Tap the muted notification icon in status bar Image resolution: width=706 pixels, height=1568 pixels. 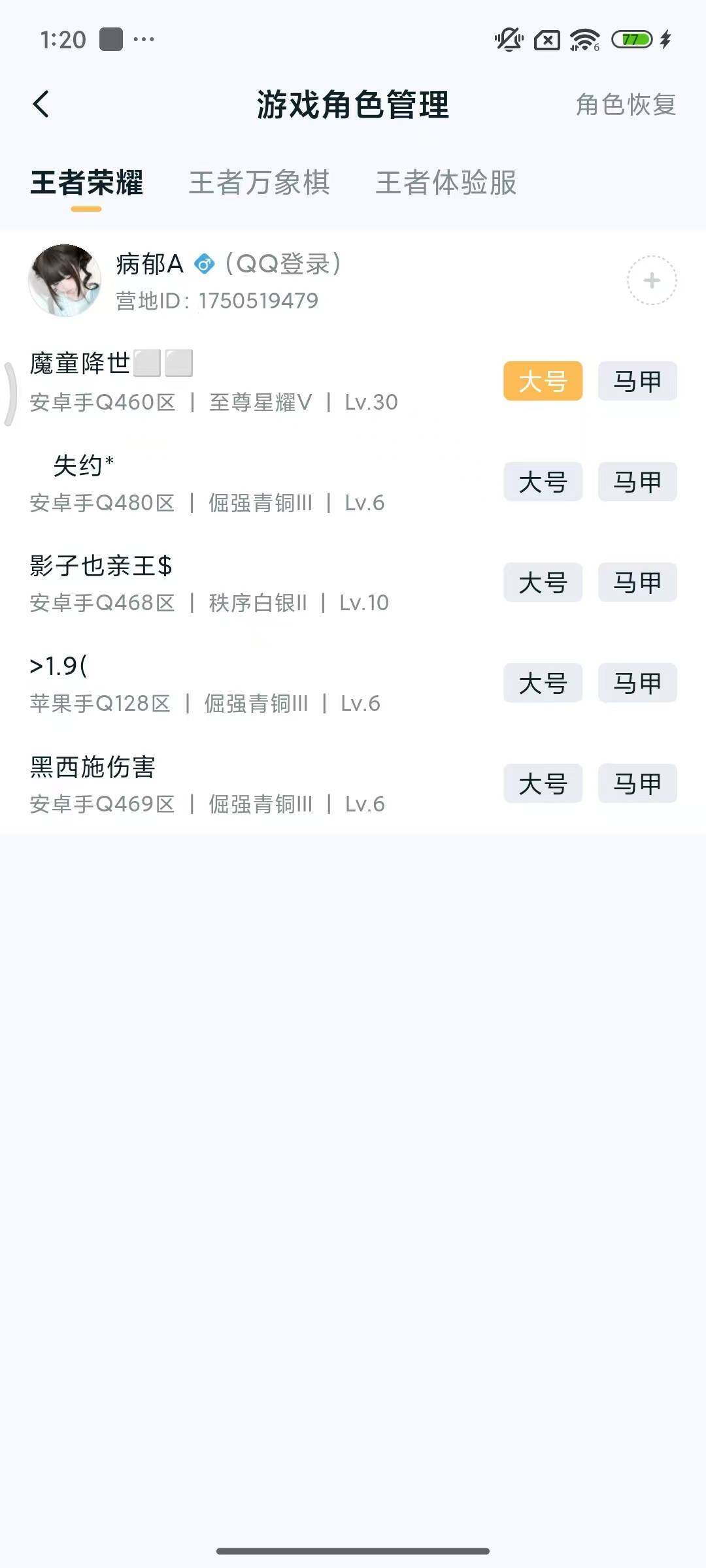click(x=509, y=40)
